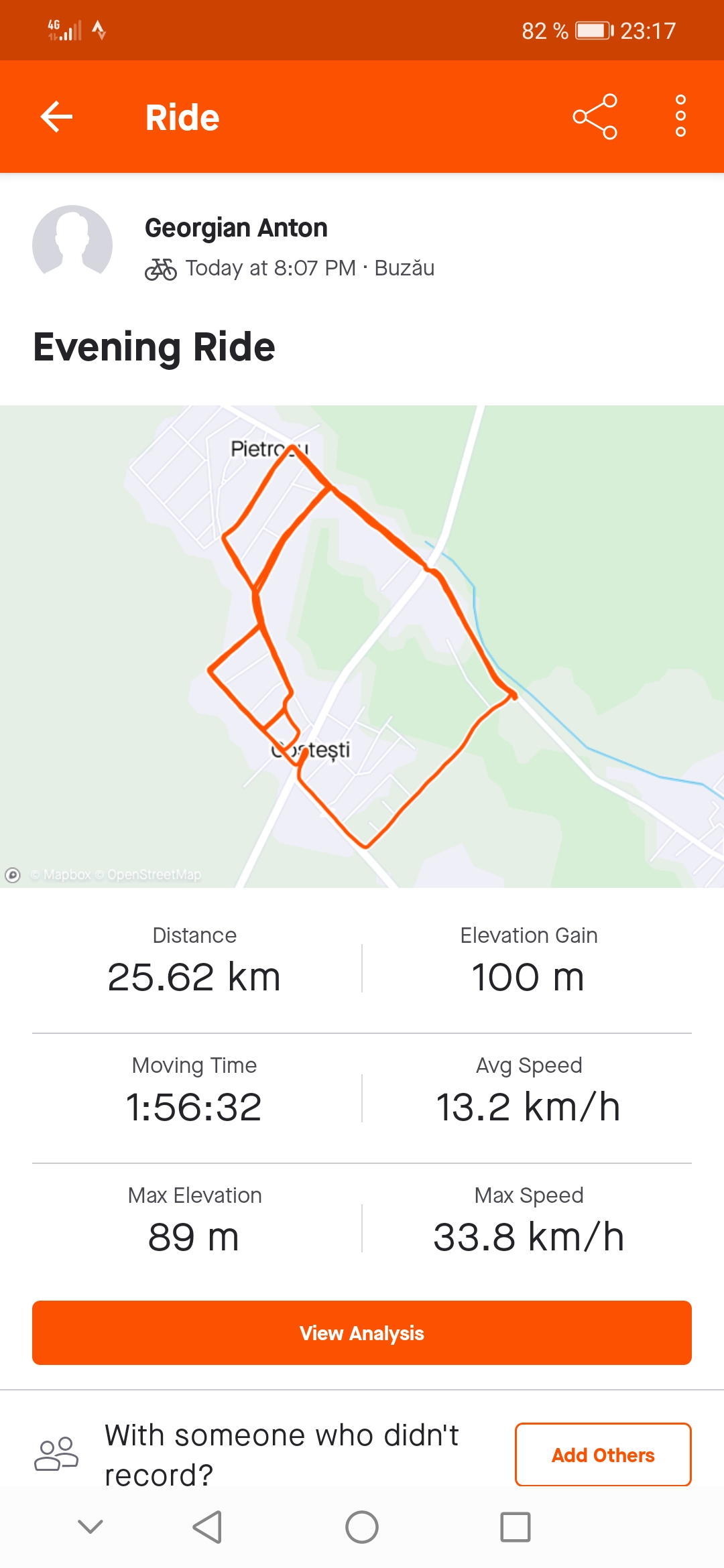Tap Add Others button

tap(603, 1455)
